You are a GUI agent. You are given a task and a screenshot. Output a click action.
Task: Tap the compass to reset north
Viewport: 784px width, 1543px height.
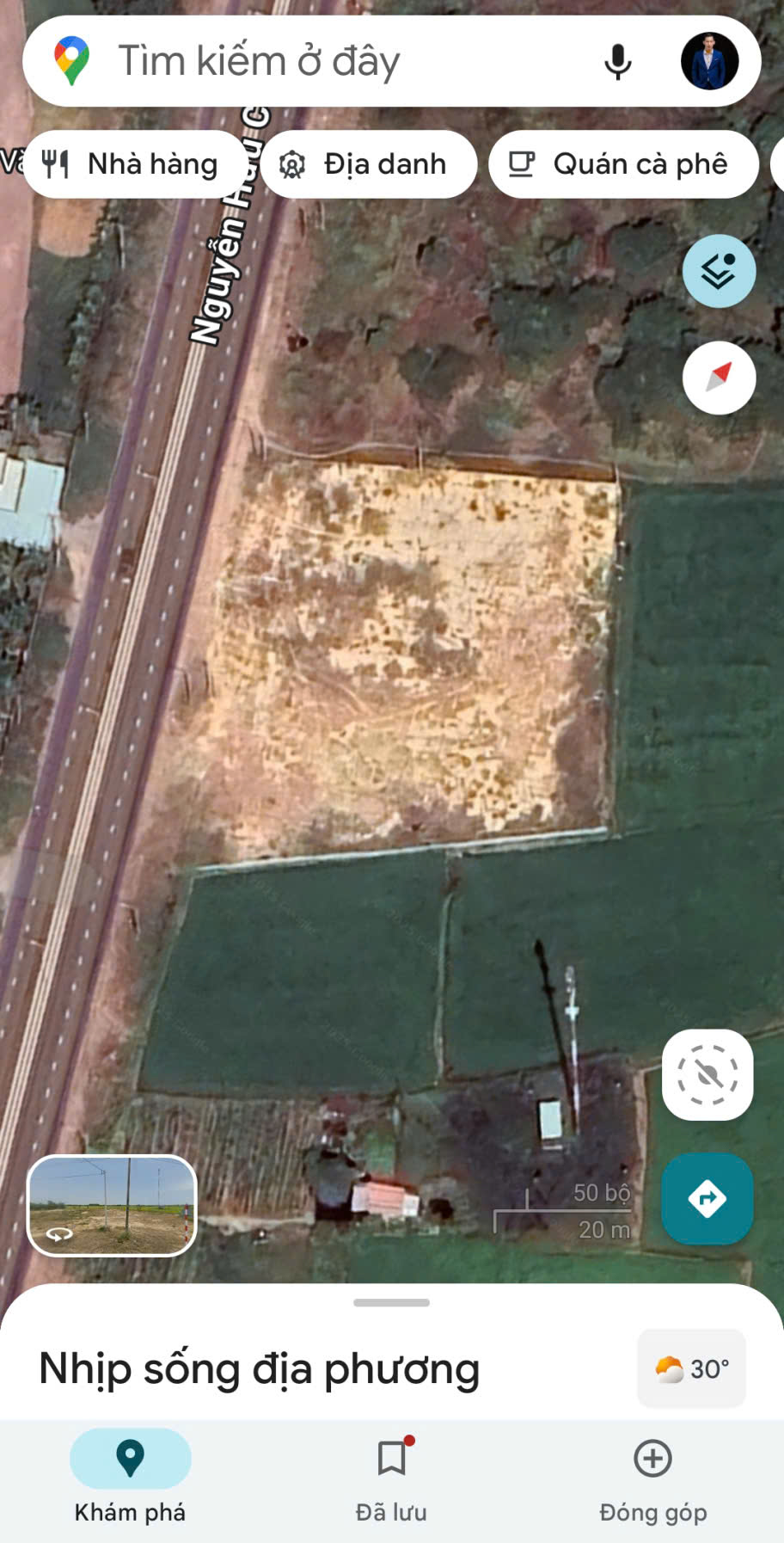(x=719, y=378)
